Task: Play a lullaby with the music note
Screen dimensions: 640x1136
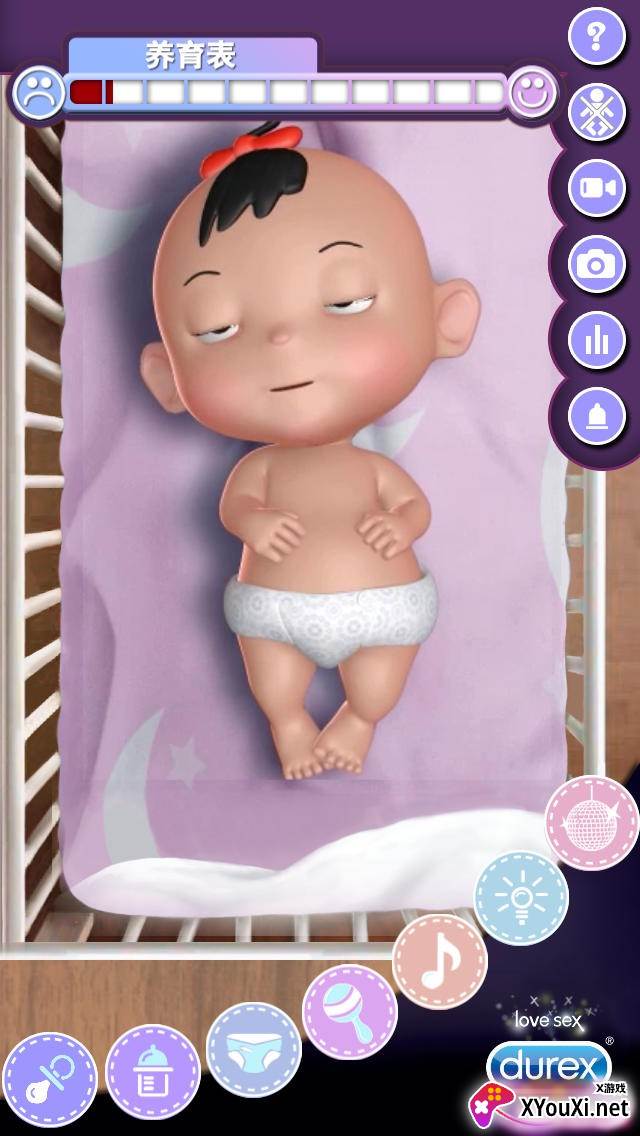Action: (x=440, y=961)
